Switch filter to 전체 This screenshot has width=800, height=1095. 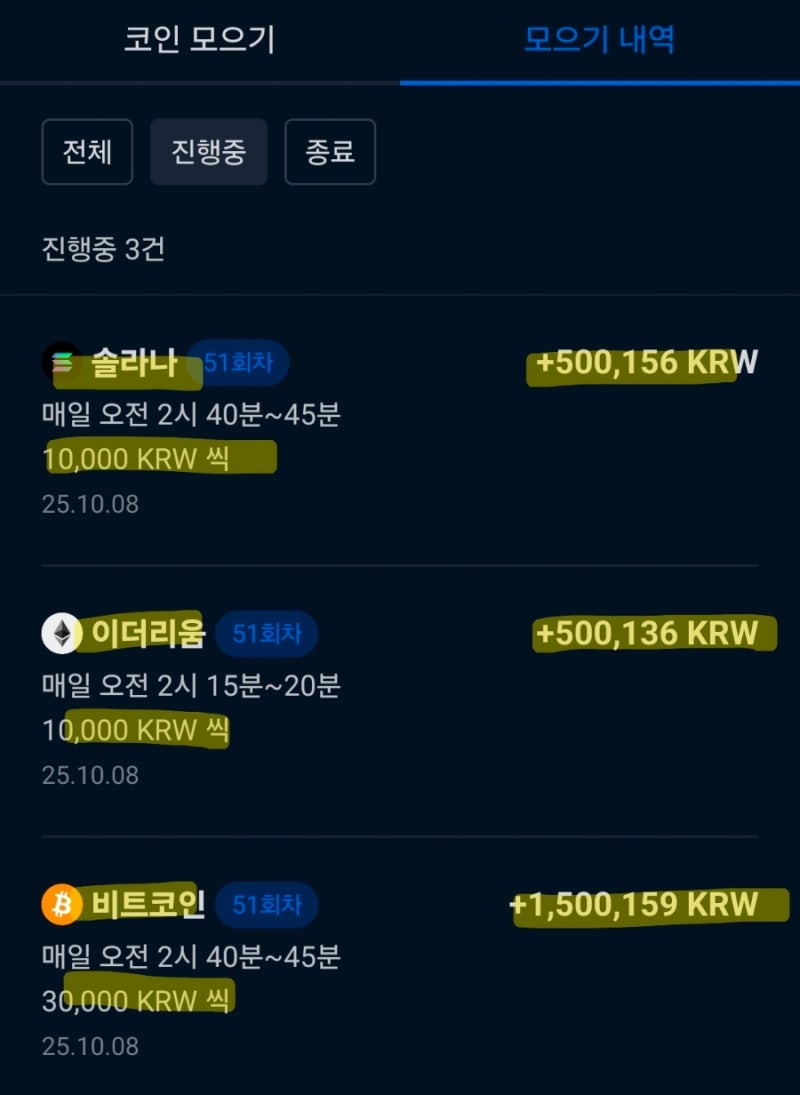87,151
